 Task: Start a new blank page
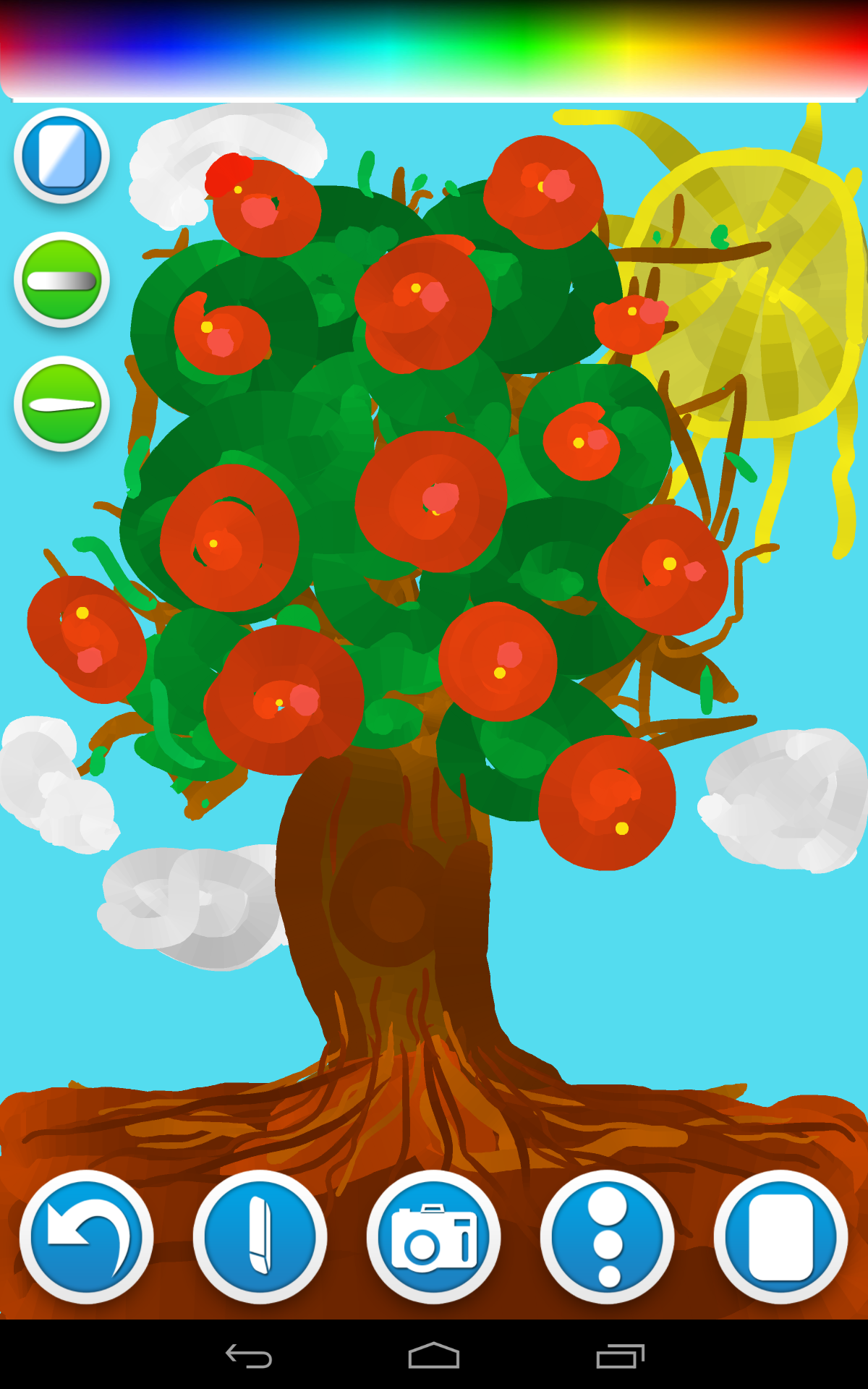pyautogui.click(x=780, y=1239)
